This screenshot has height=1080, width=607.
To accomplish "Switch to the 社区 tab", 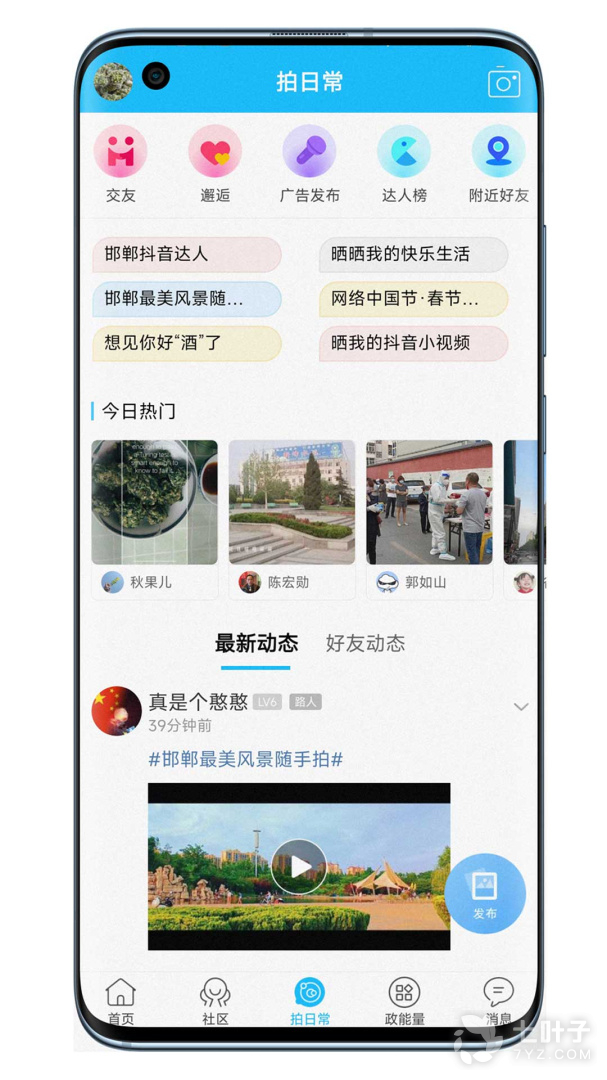I will tap(215, 1000).
